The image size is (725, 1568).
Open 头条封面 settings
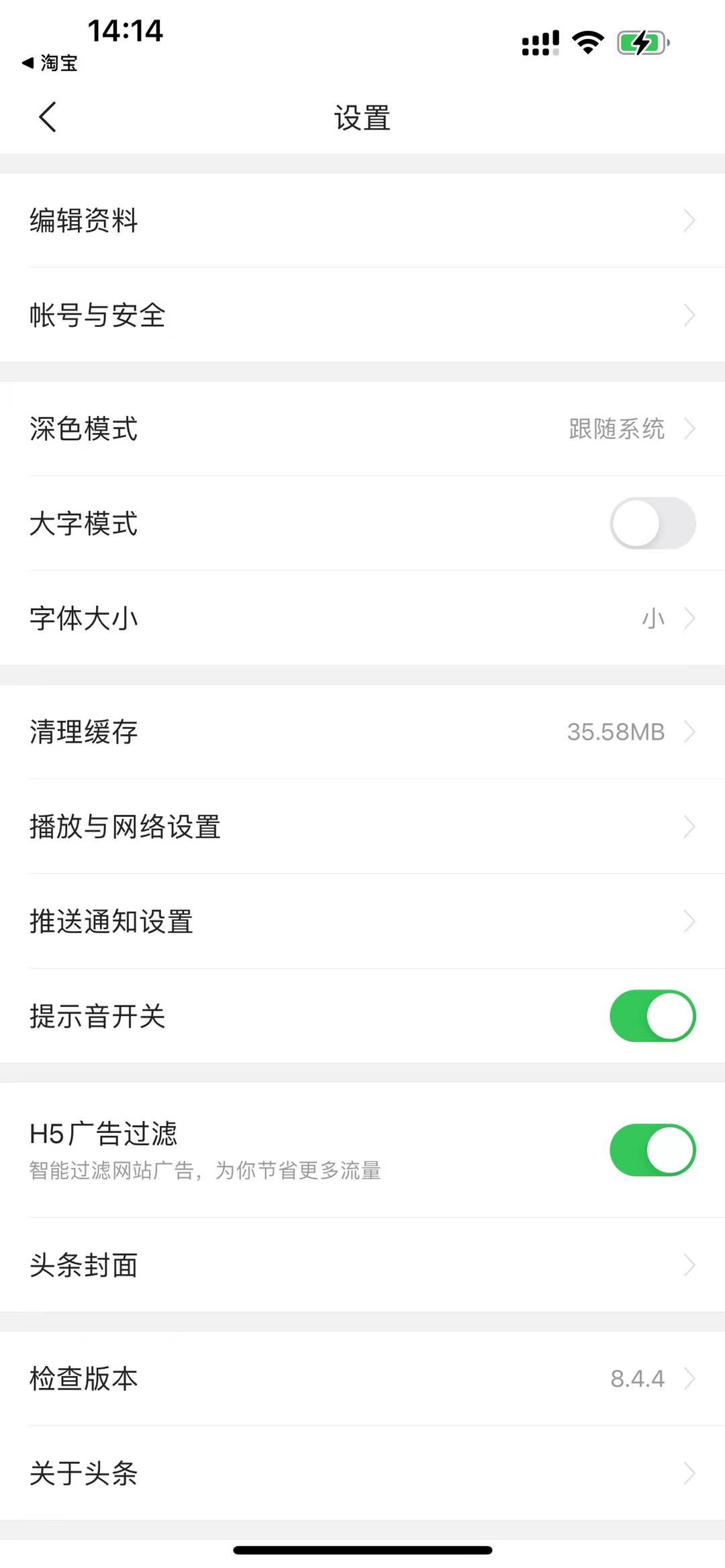pyautogui.click(x=362, y=1265)
